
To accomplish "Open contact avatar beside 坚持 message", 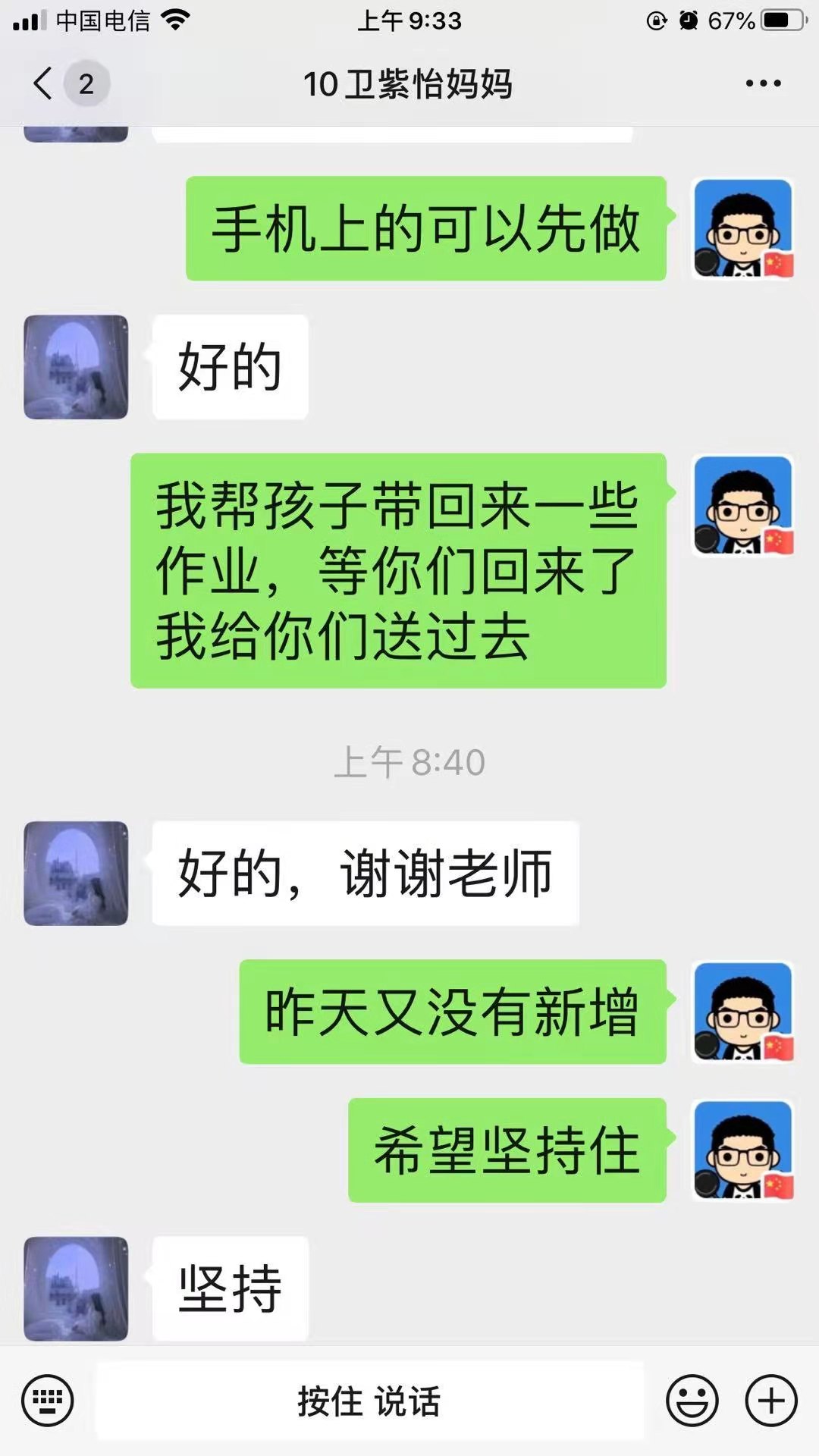I will [x=76, y=1289].
